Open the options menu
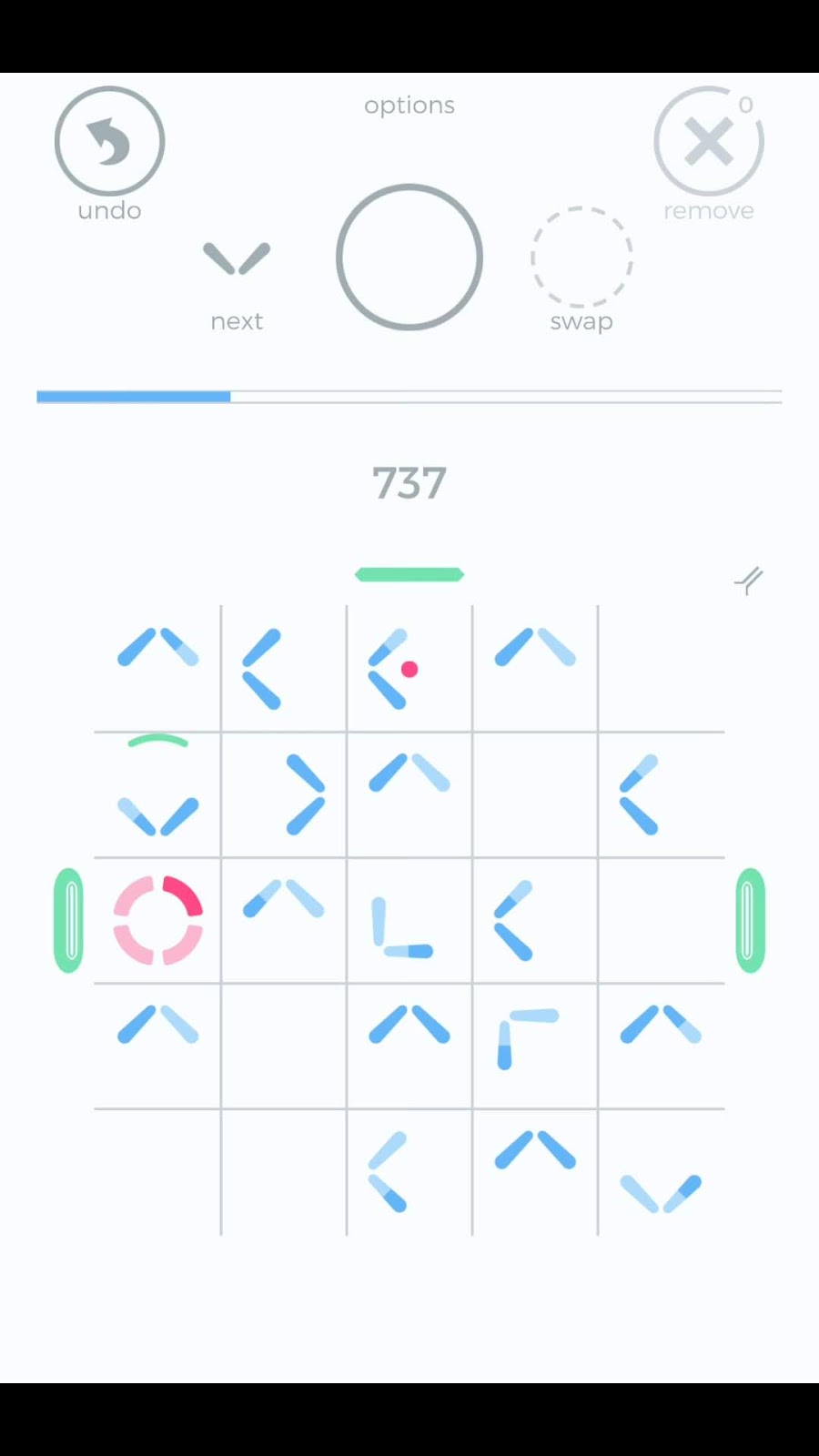The image size is (819, 1456). pyautogui.click(x=409, y=106)
